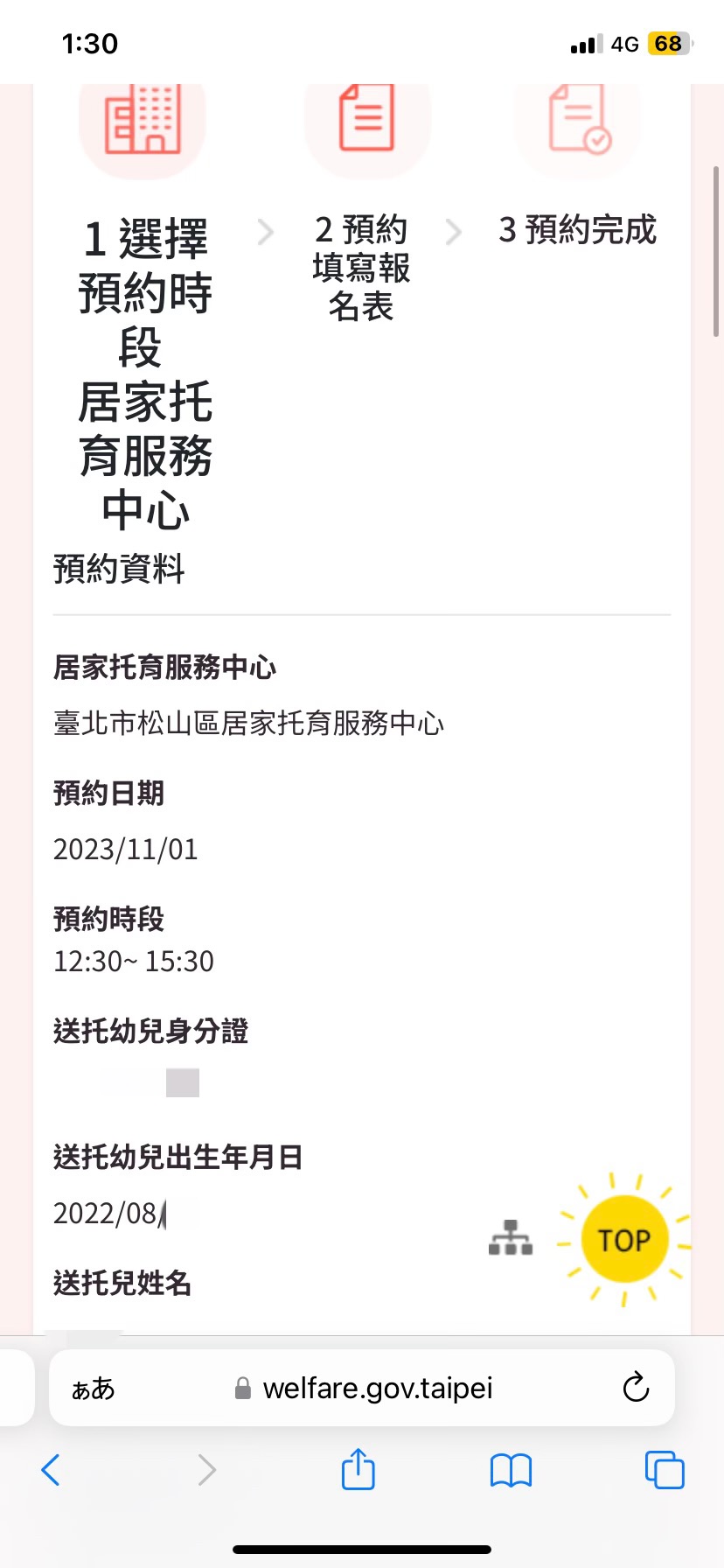The image size is (724, 1568).
Task: Open Safari bookmarks
Action: click(512, 1470)
